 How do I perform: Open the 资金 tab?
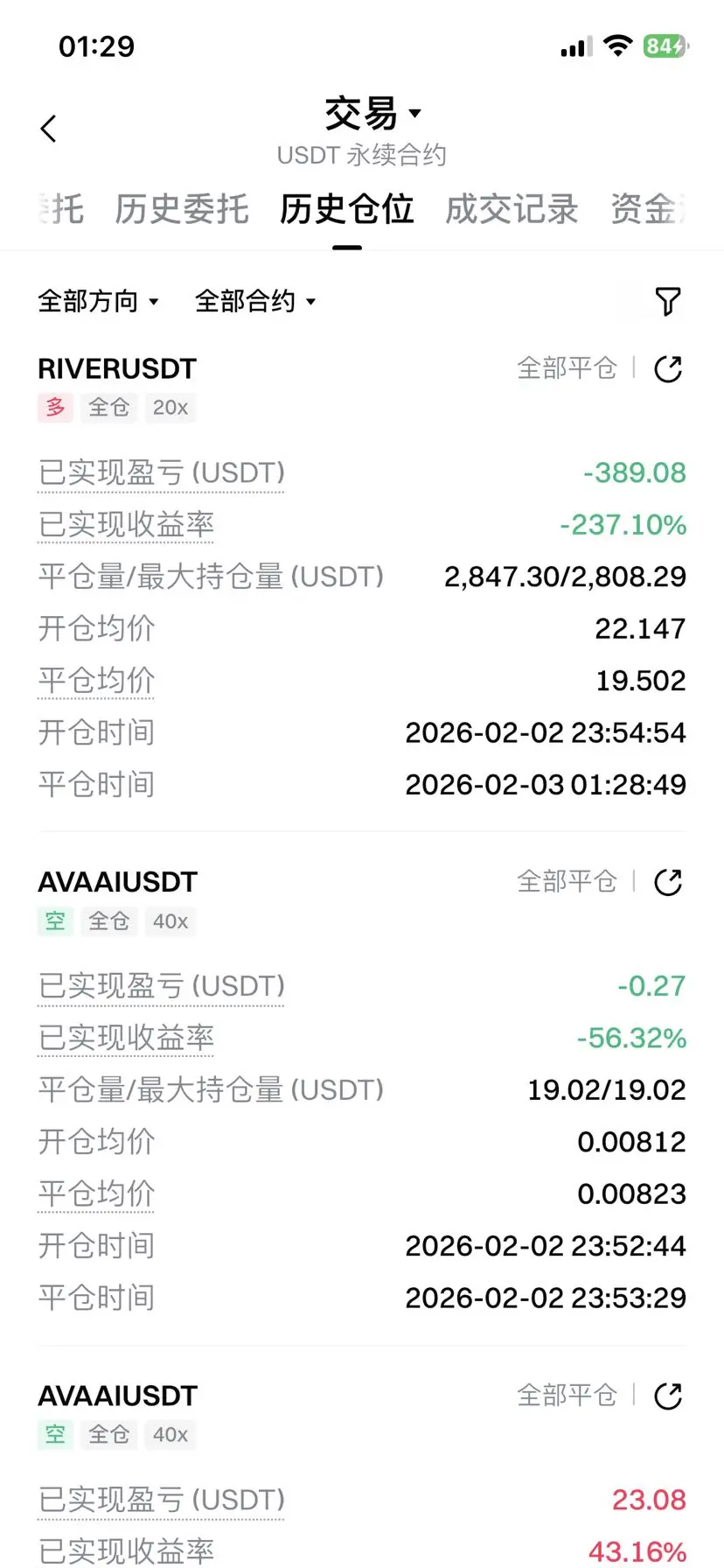(645, 209)
